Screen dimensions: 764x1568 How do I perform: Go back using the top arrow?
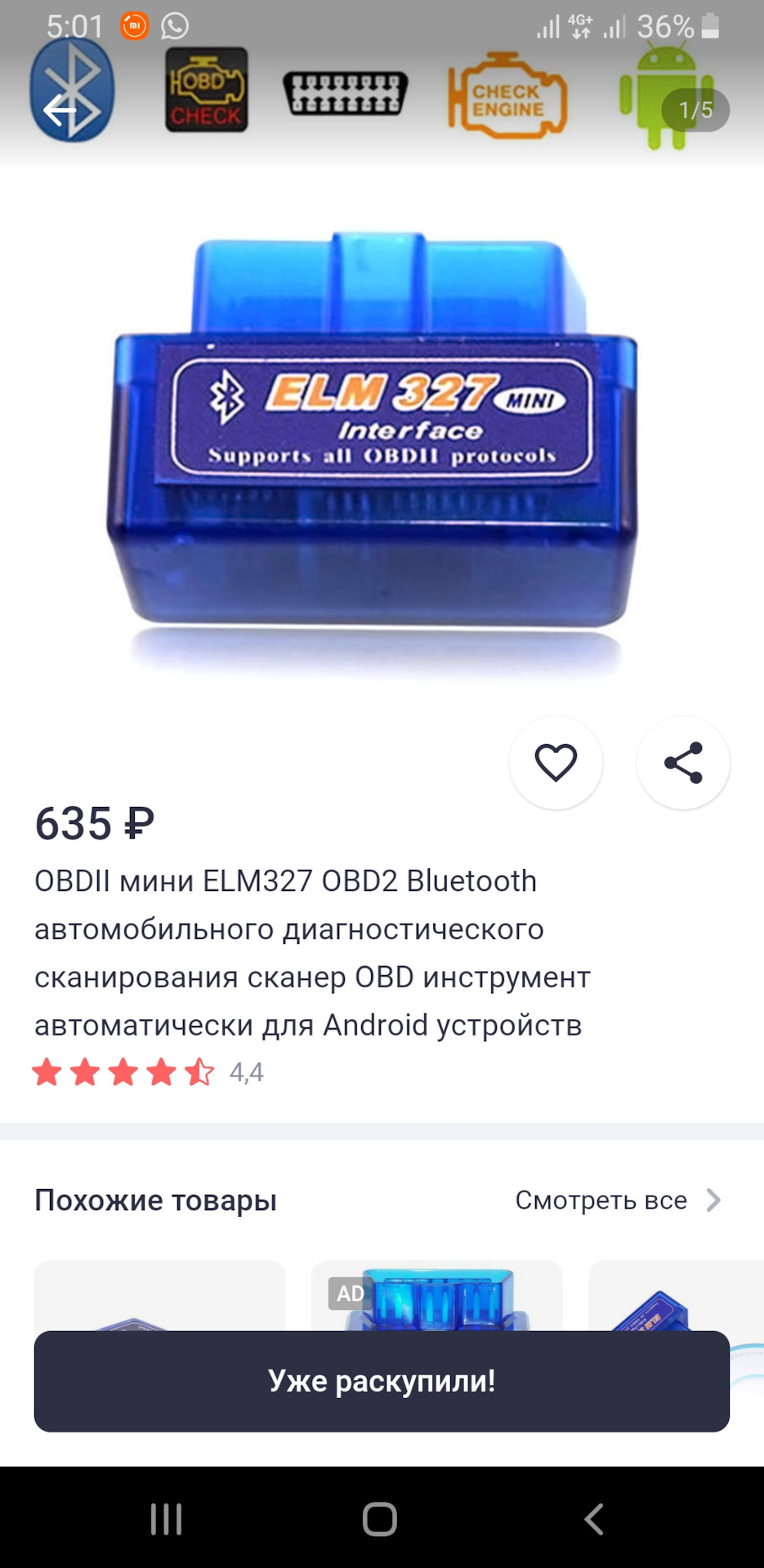coord(60,109)
